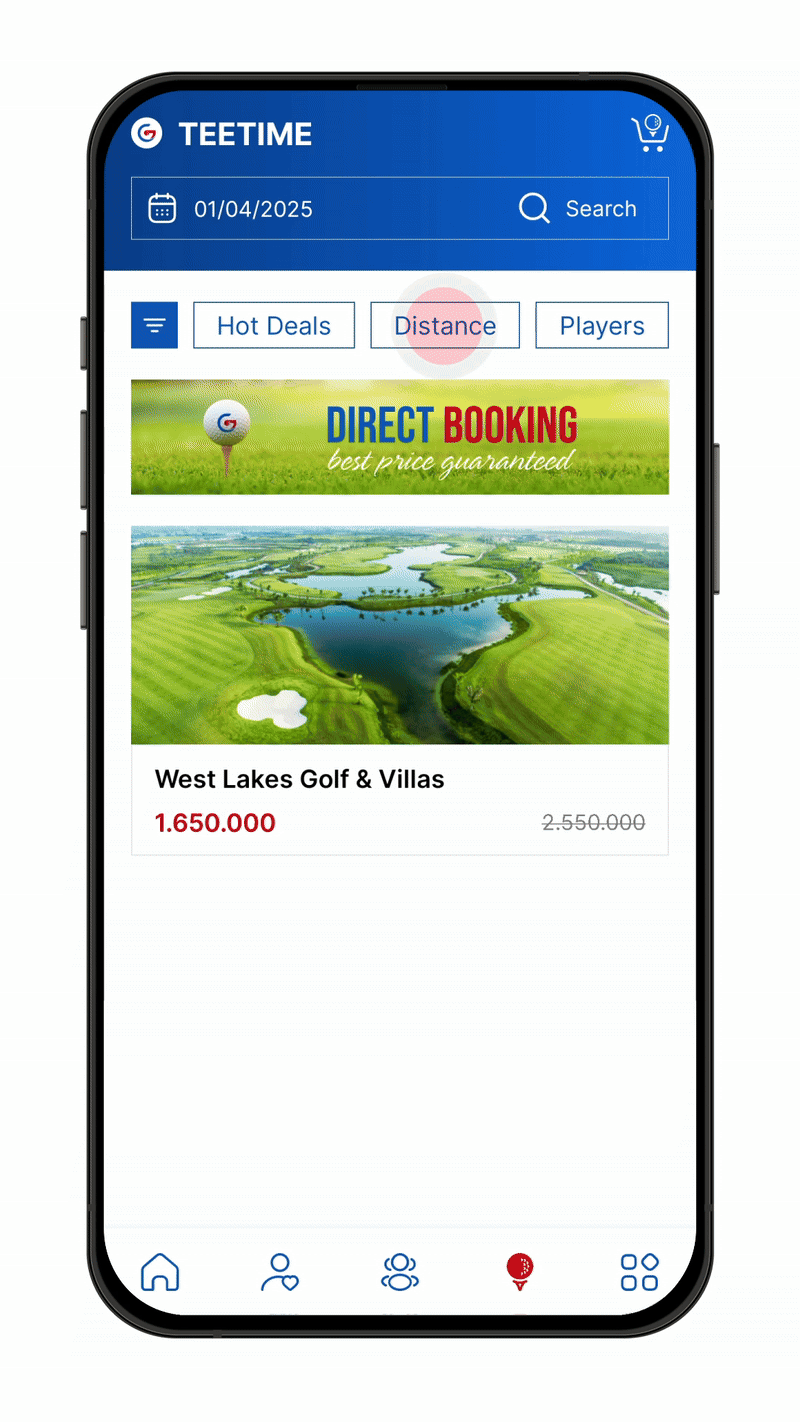Screen dimensions: 800x1422
Task: Open the filter options icon
Action: [x=154, y=326]
